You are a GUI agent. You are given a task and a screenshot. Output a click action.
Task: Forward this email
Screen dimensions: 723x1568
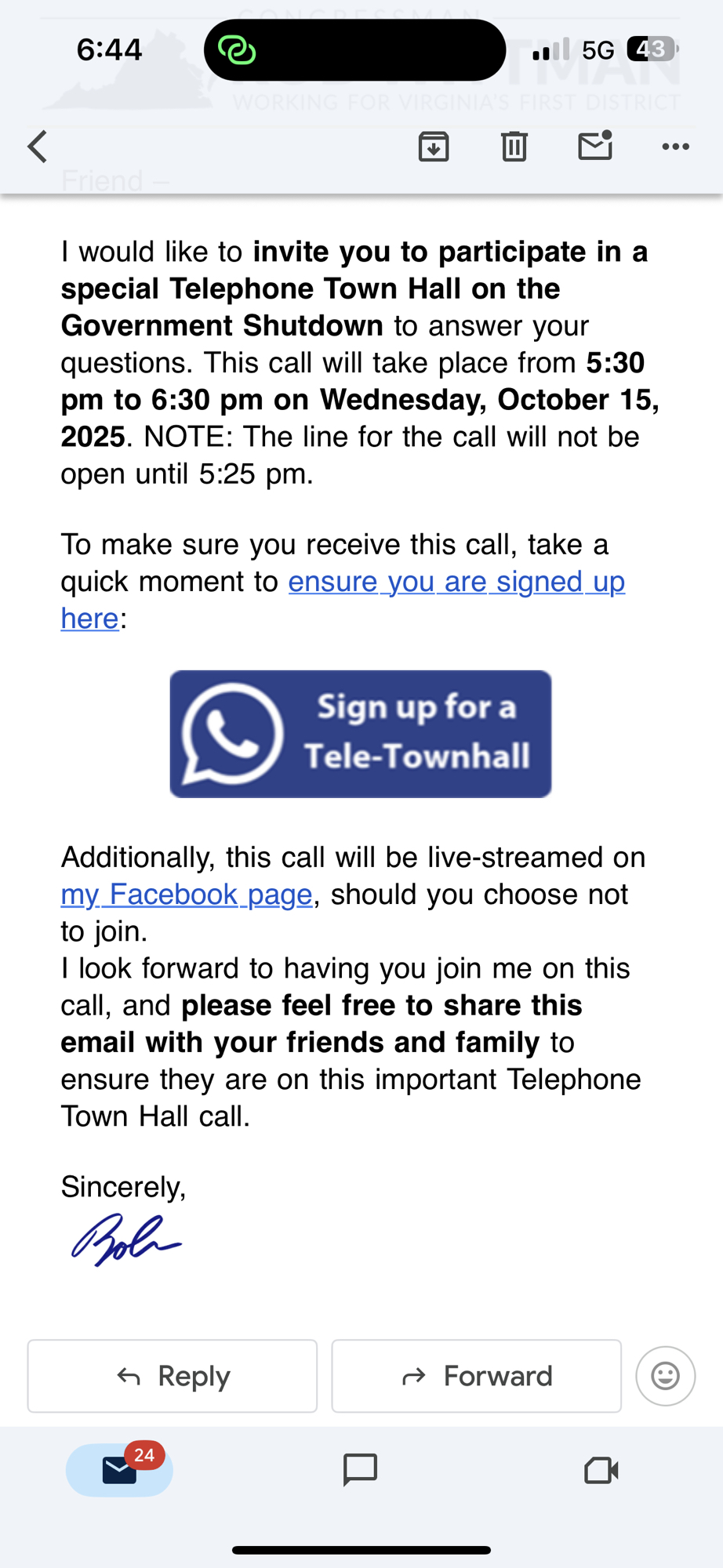point(476,1376)
